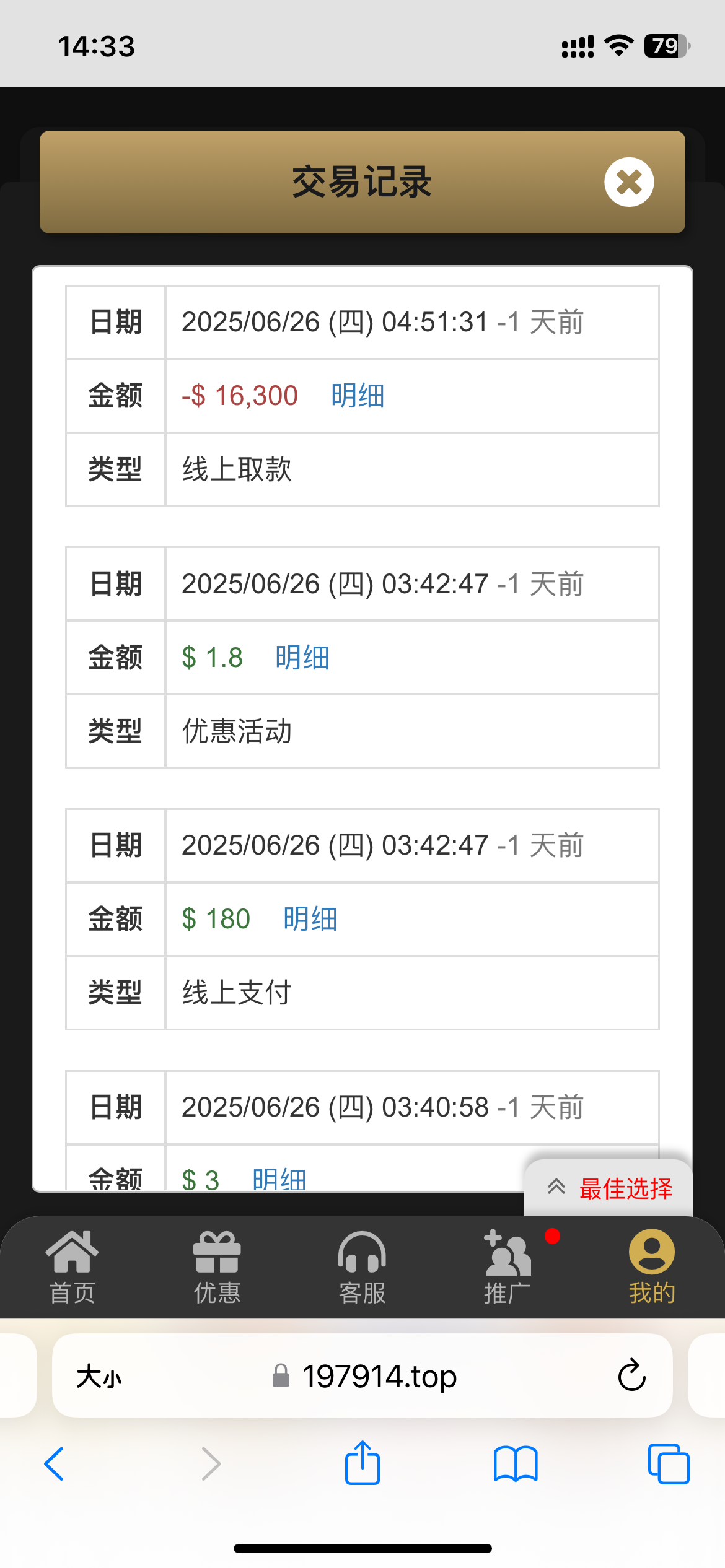Go back in the browser

[55, 1464]
